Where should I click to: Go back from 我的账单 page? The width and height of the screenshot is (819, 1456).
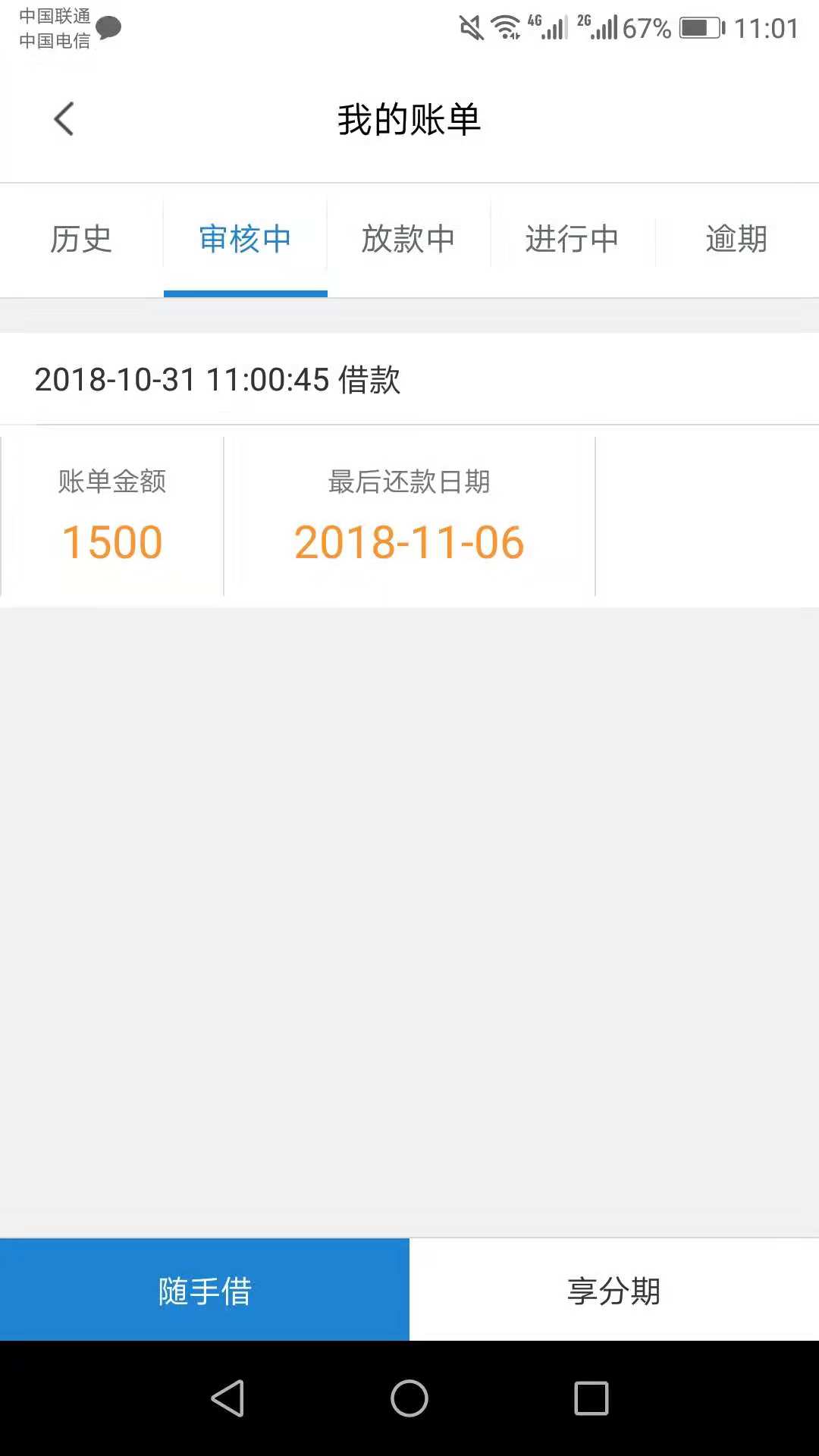pos(64,119)
